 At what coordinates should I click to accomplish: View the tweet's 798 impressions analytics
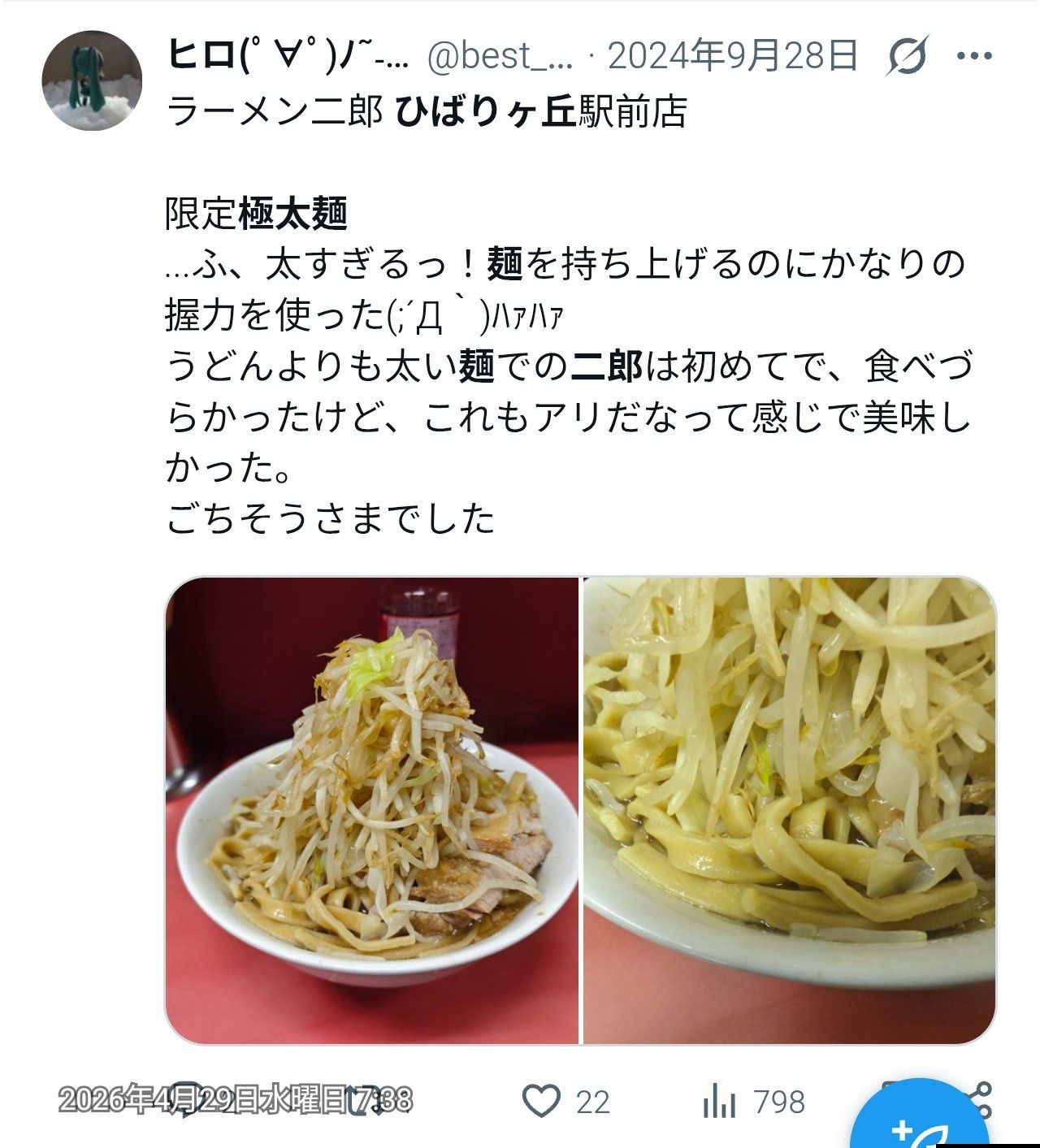720,1103
